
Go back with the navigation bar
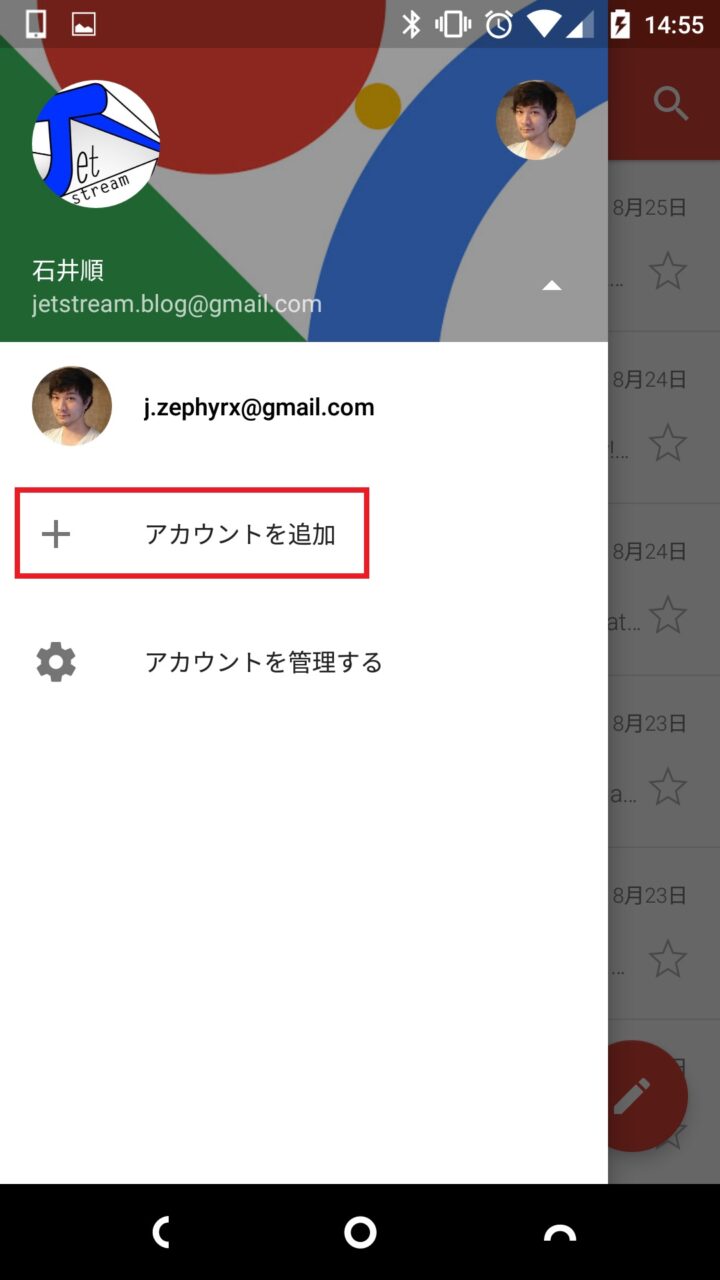(x=160, y=1232)
